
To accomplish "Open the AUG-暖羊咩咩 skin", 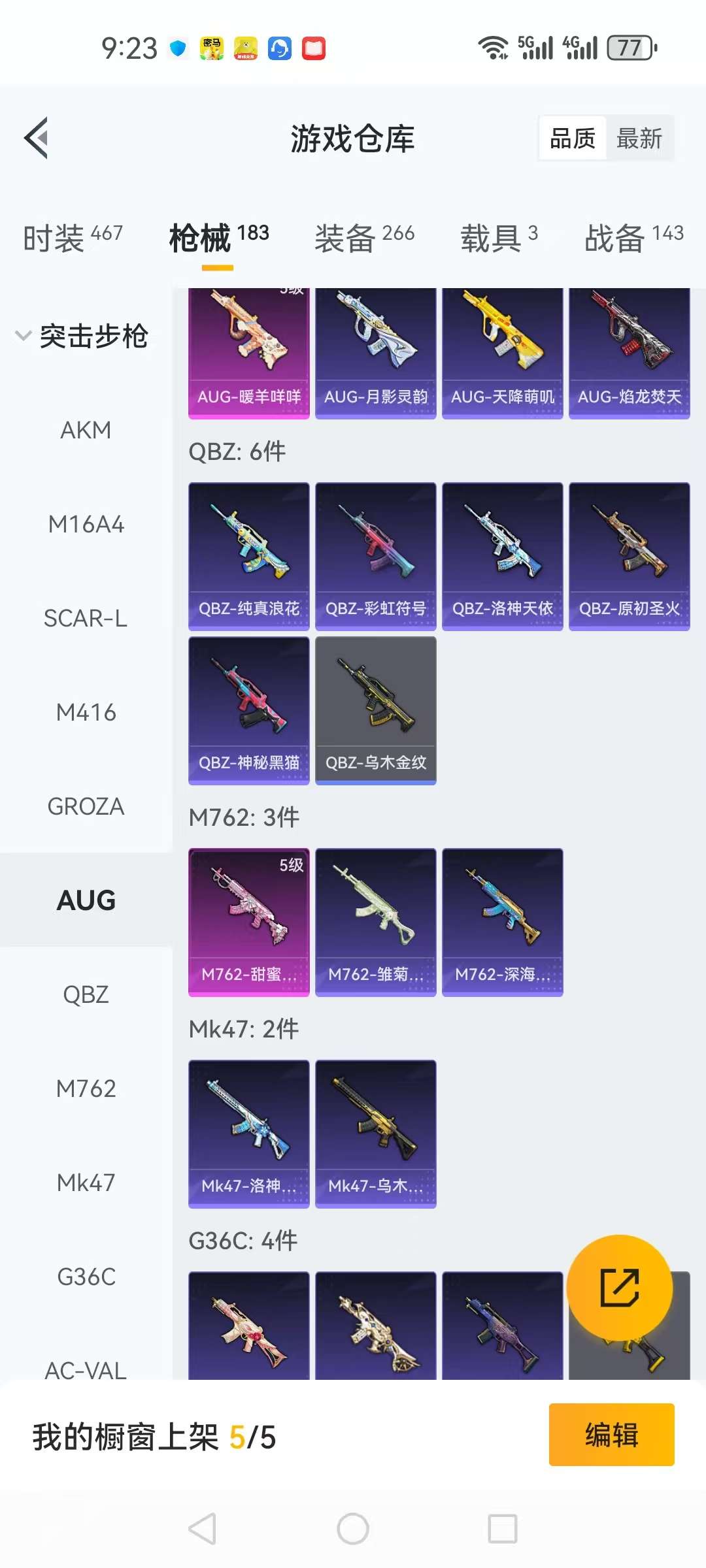I will pos(248,353).
